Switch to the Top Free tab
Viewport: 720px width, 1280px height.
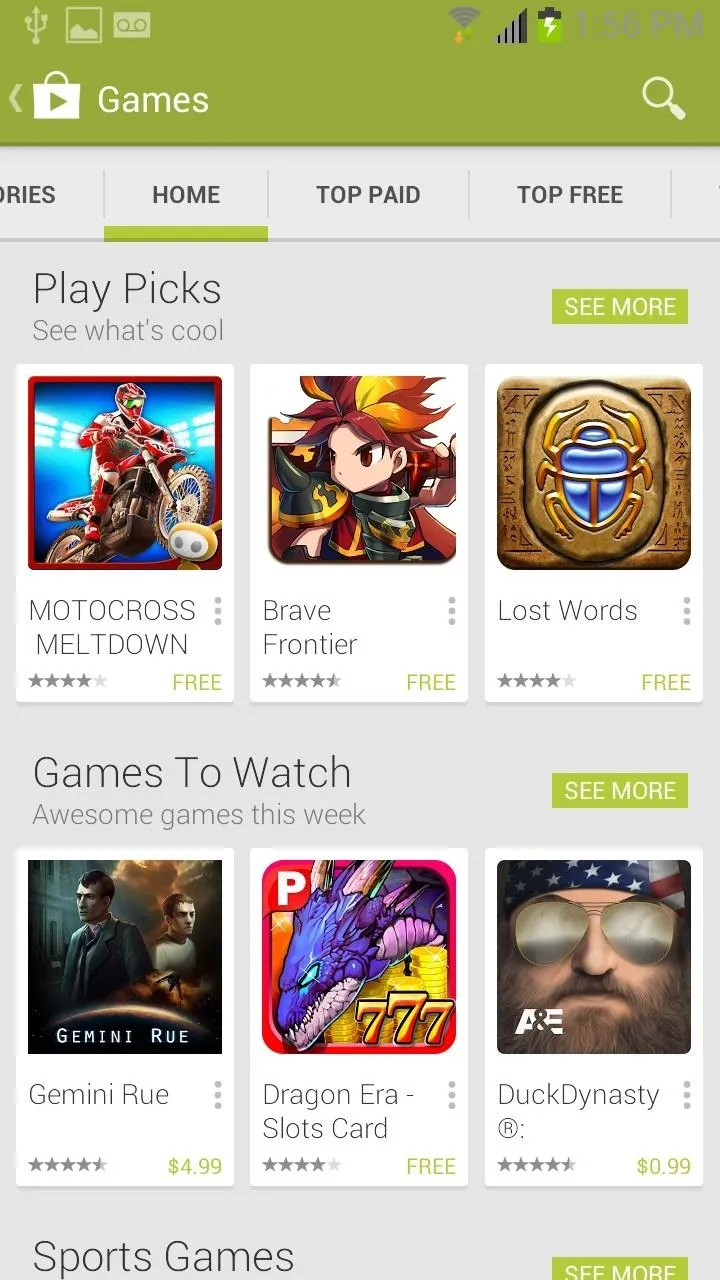point(570,195)
